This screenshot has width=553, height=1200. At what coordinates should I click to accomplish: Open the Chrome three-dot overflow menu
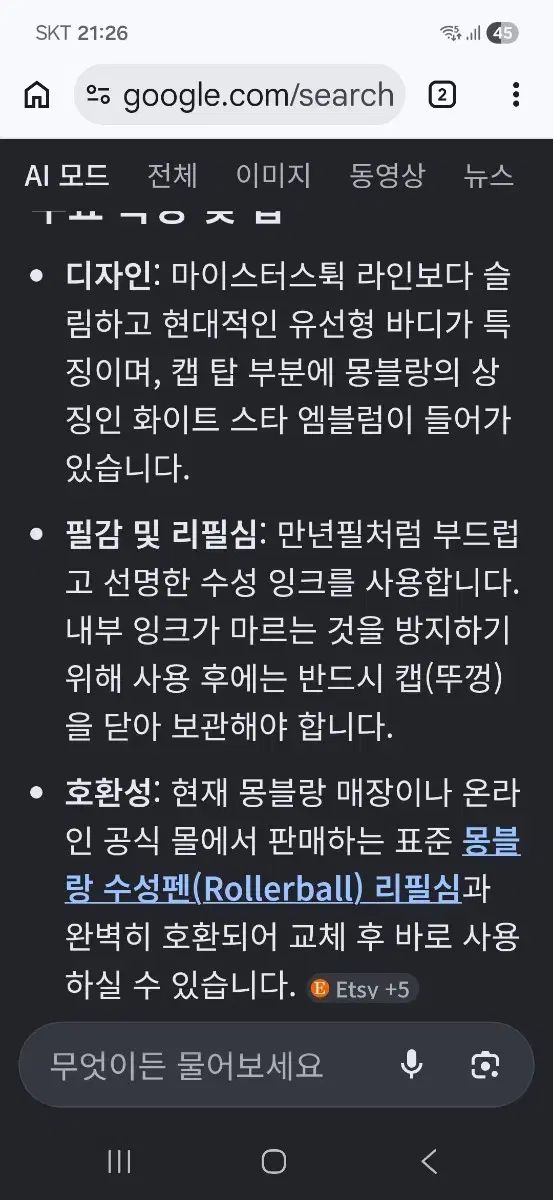point(516,95)
